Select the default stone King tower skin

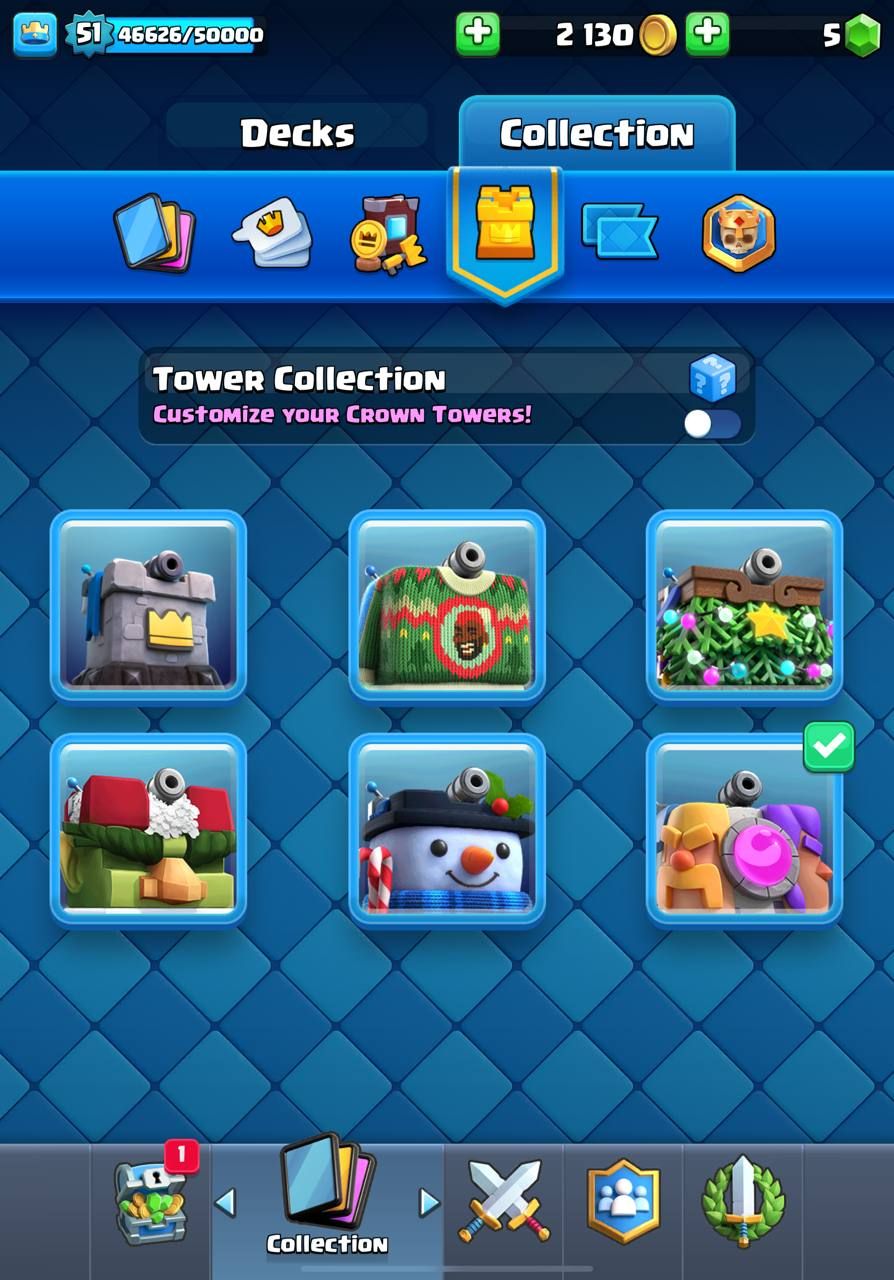point(148,607)
